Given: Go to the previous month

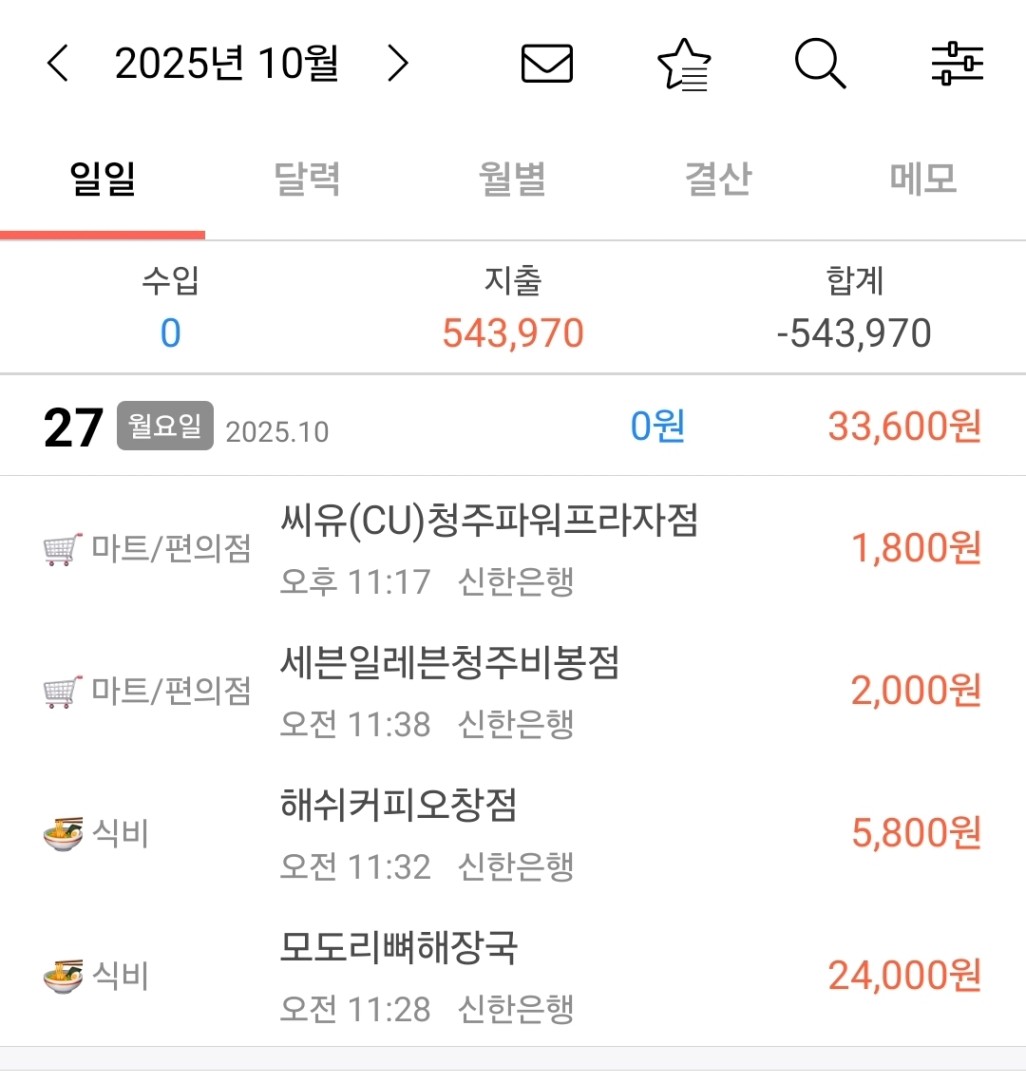Looking at the screenshot, I should (58, 64).
